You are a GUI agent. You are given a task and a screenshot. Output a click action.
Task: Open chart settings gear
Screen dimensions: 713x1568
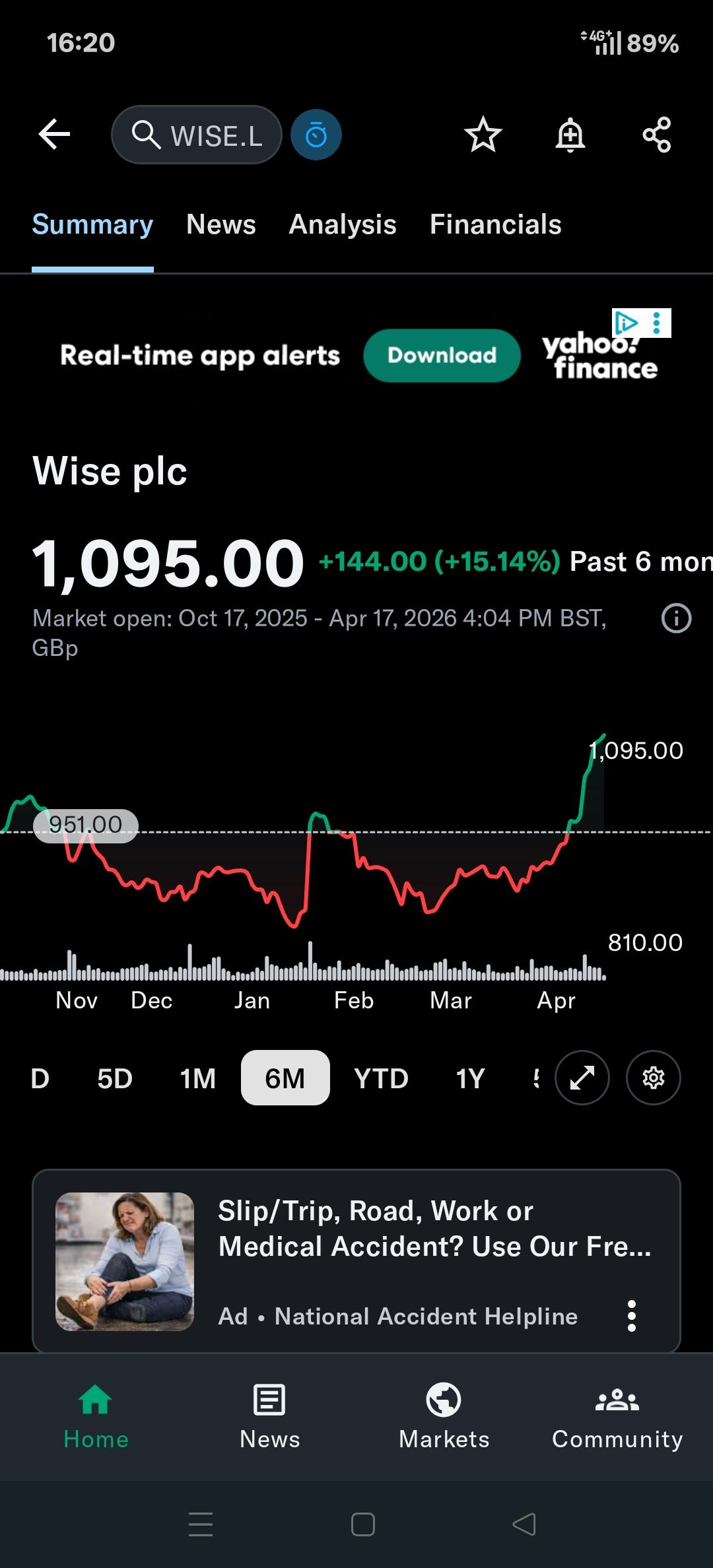pyautogui.click(x=653, y=1078)
